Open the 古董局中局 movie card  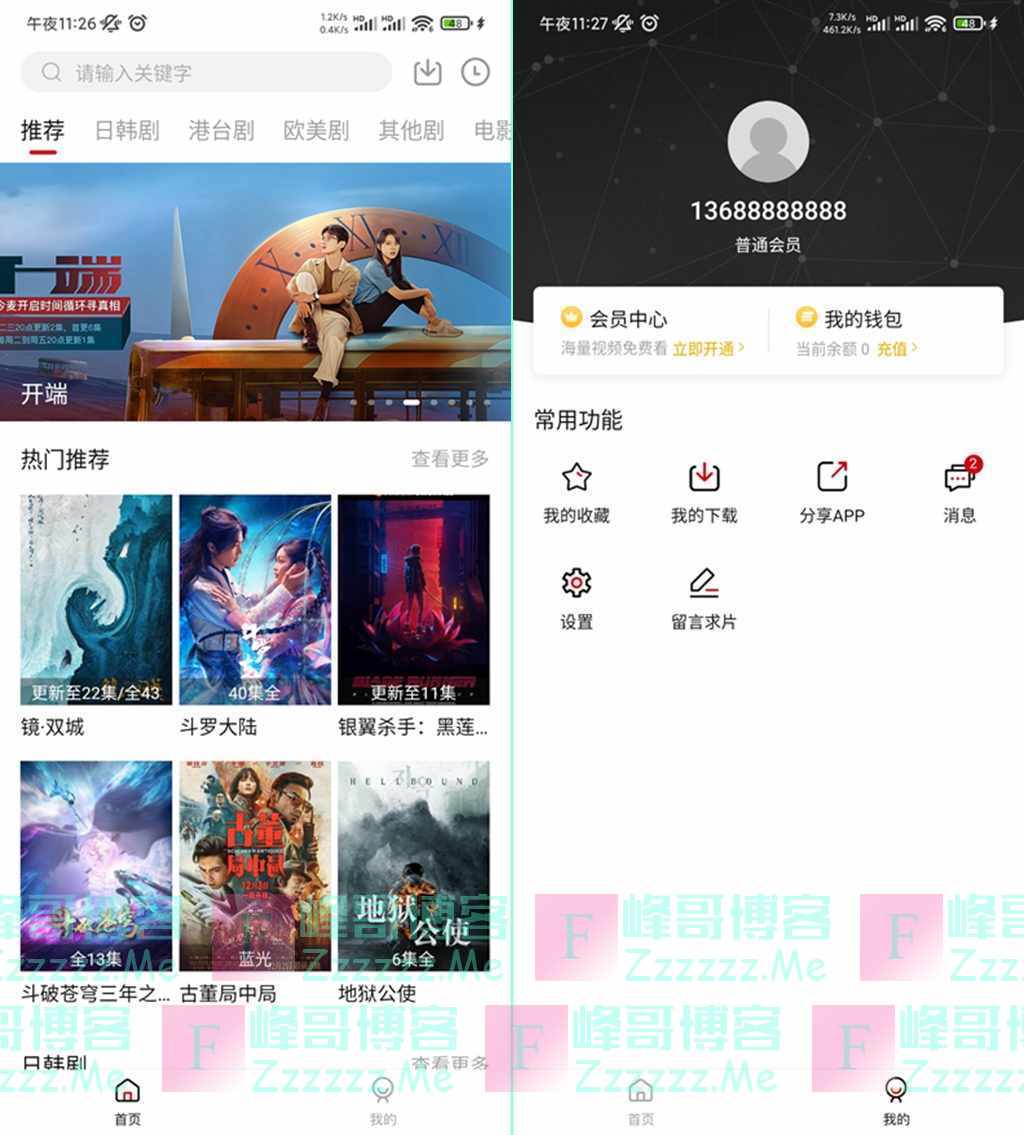click(255, 866)
